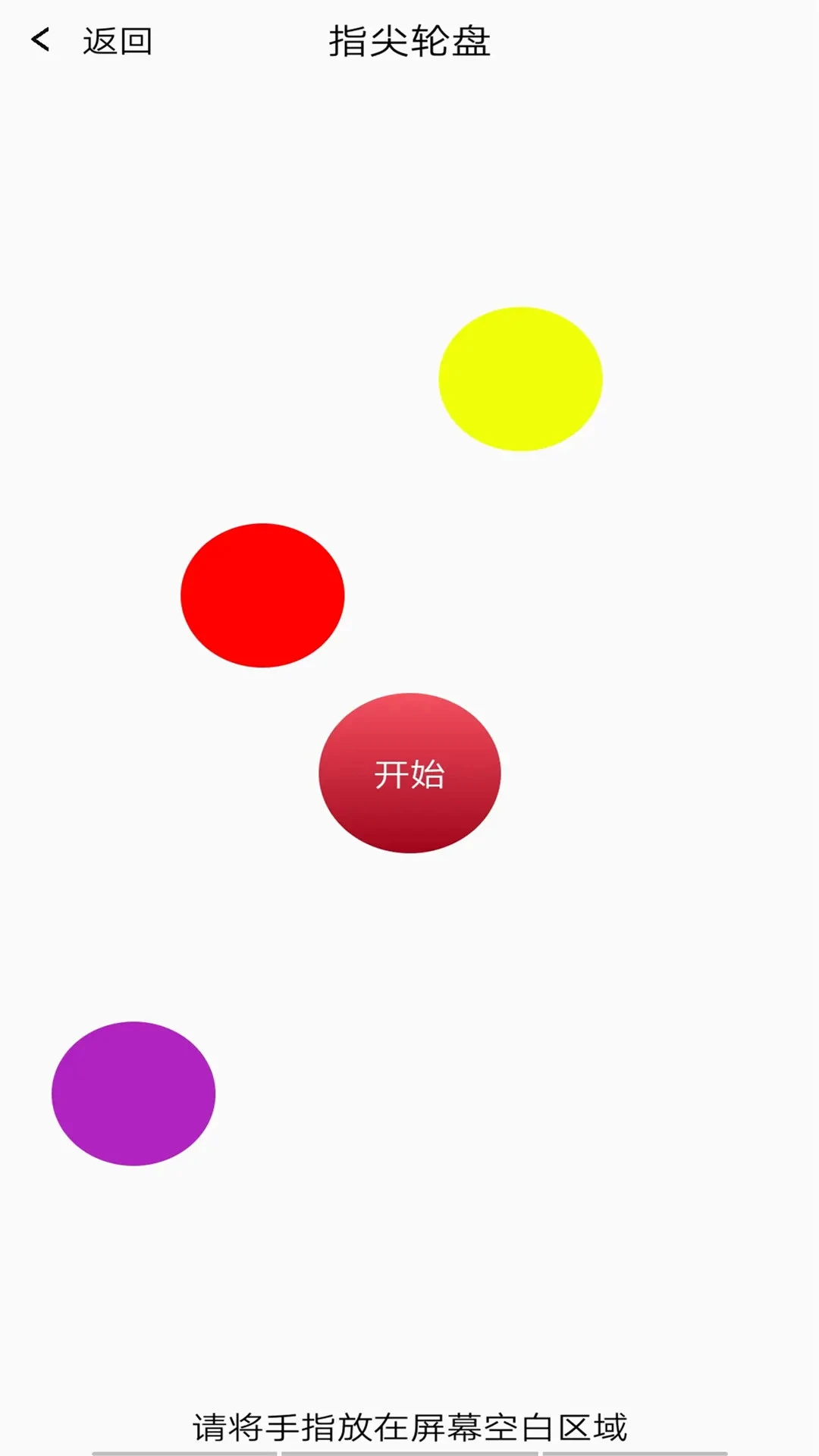
Task: Start the roulette with the 开始 button
Action: [409, 773]
